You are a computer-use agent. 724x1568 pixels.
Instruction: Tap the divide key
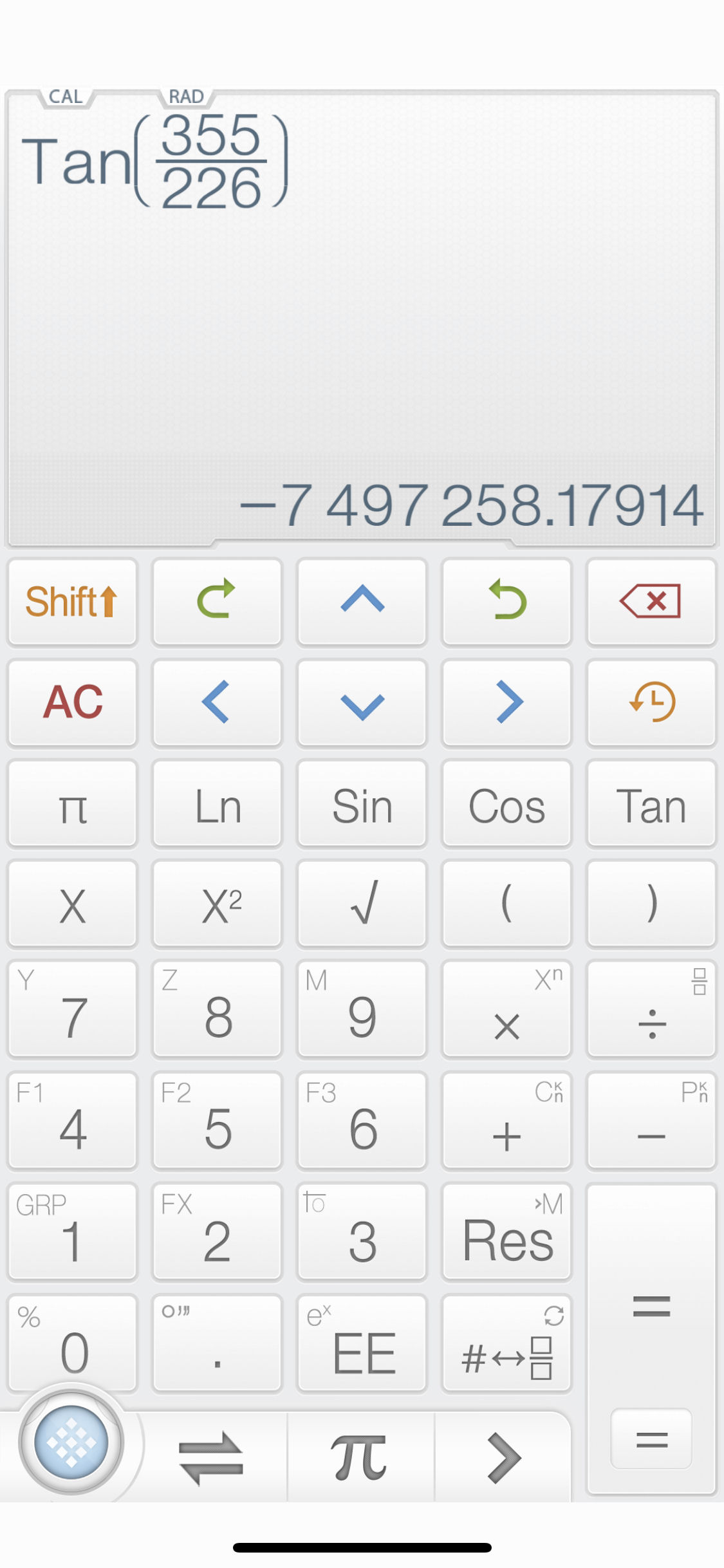[x=651, y=1009]
